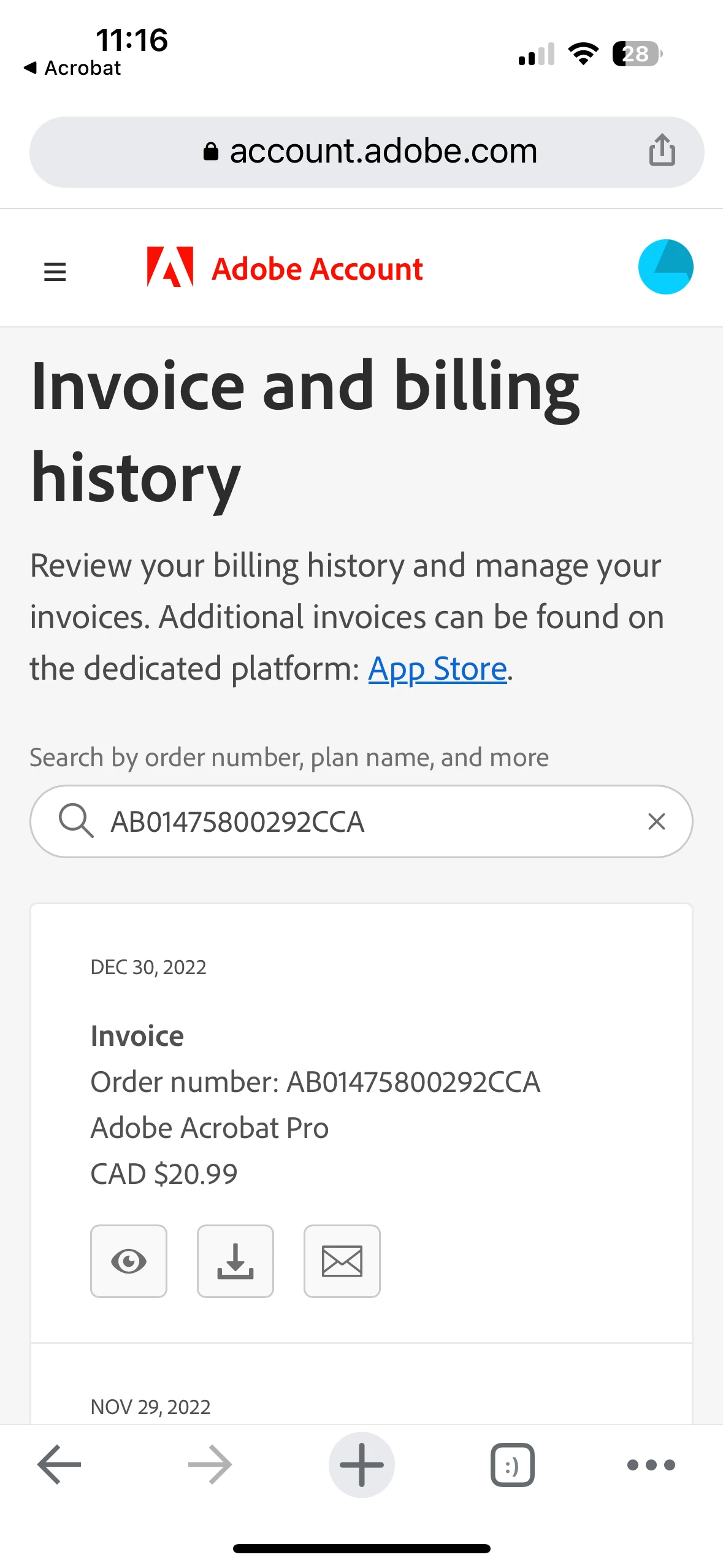
Task: Share this page from the address bar
Action: point(662,150)
